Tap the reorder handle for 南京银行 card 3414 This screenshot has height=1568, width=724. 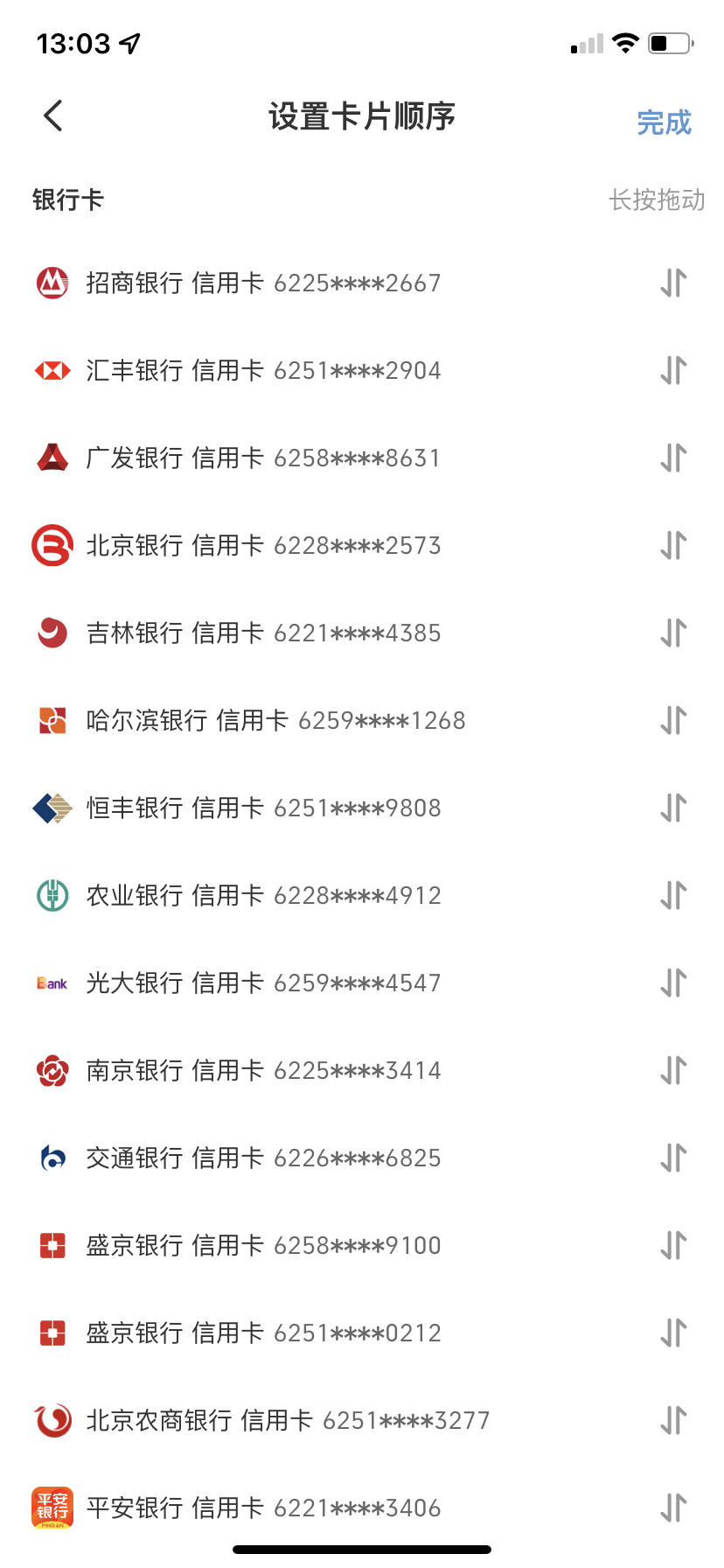(x=673, y=1070)
